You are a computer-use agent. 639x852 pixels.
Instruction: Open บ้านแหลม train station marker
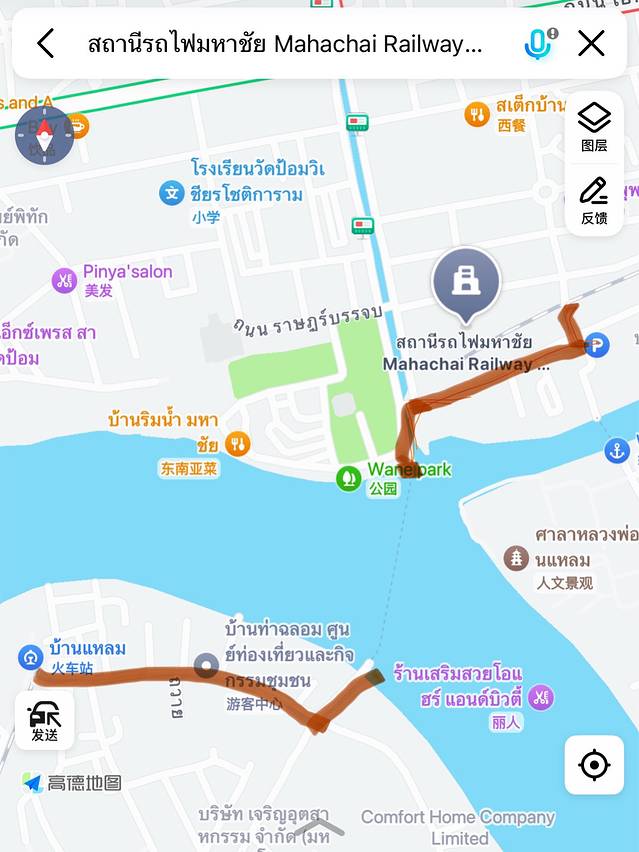[x=31, y=657]
